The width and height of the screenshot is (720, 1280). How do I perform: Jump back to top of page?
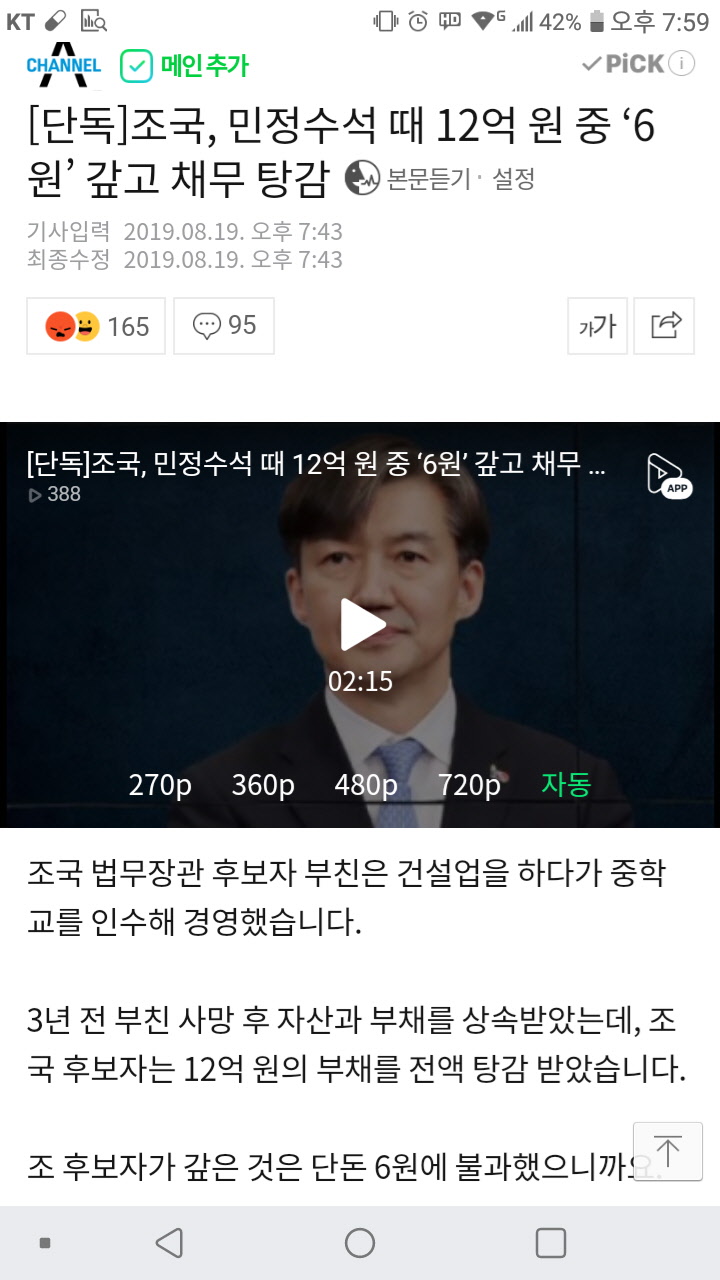(667, 1151)
